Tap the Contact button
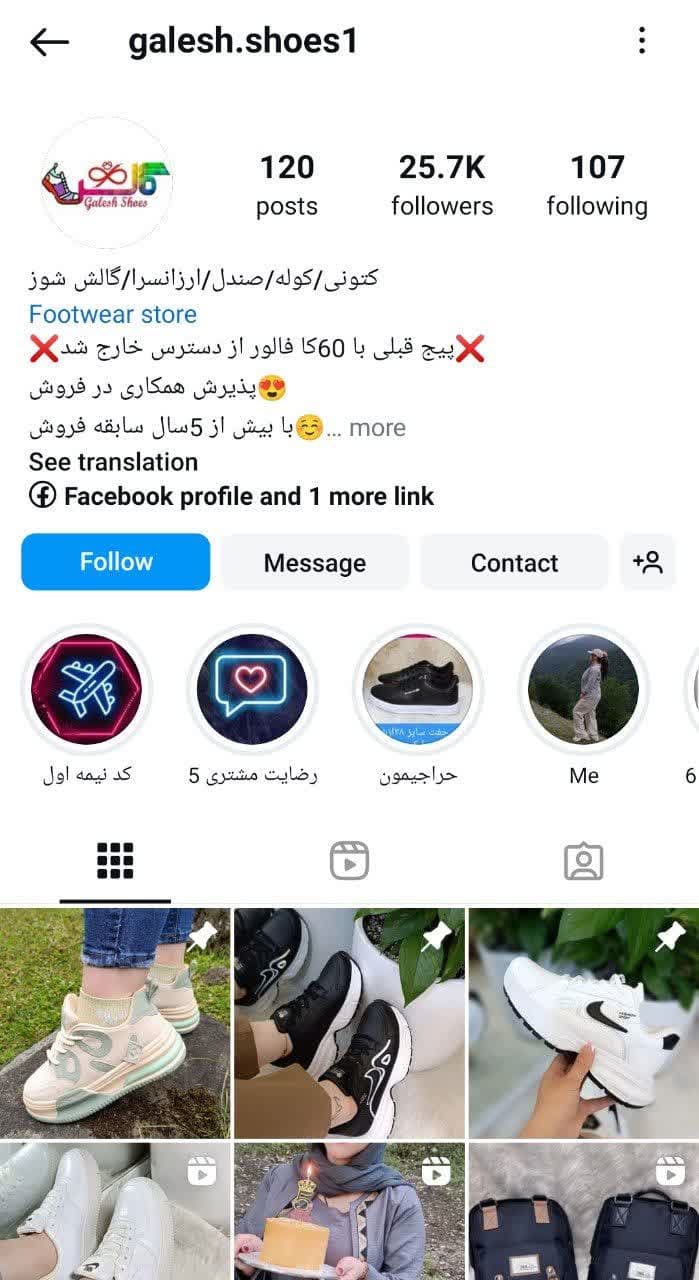The width and height of the screenshot is (699, 1280). [514, 562]
